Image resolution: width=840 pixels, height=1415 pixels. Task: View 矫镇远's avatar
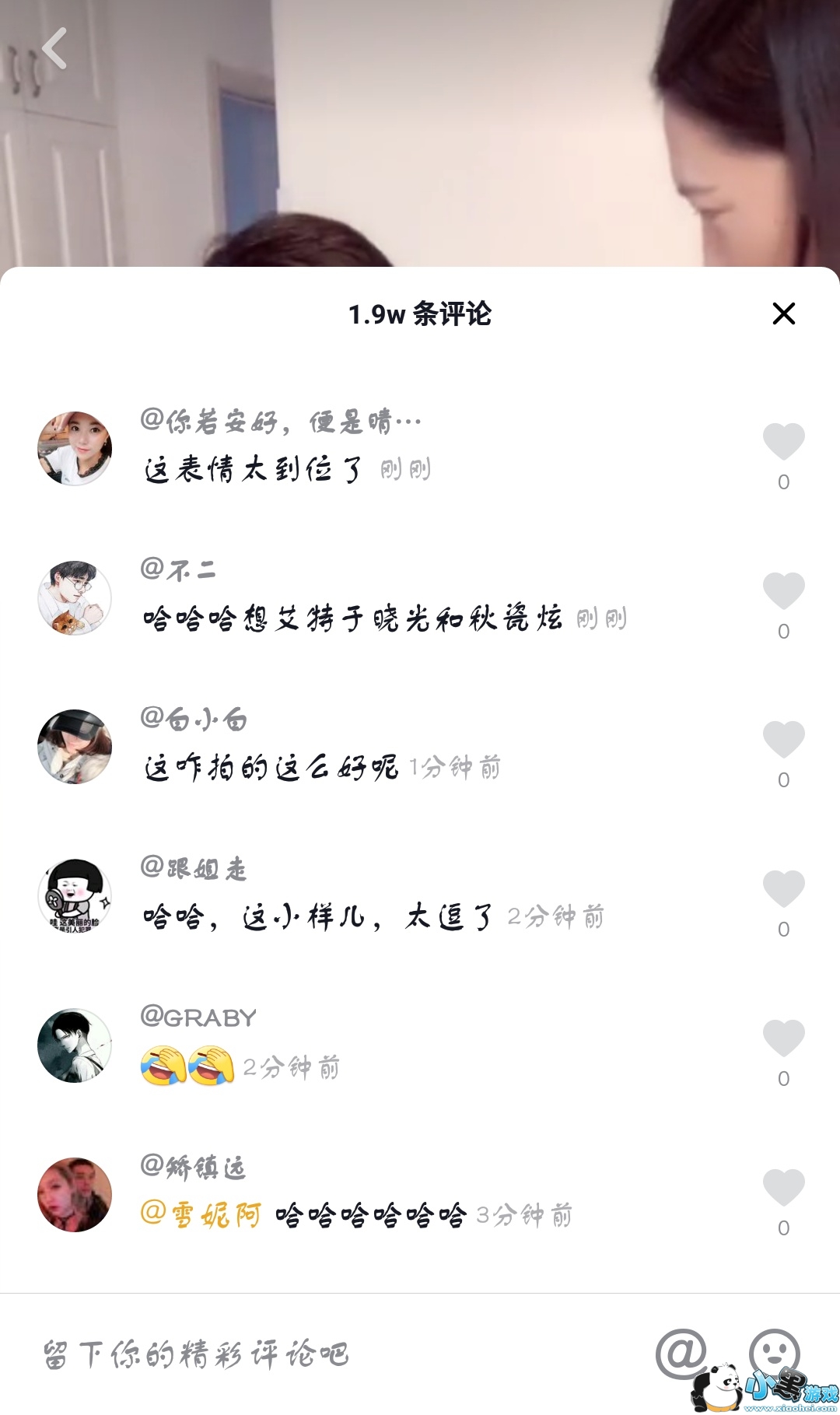(x=75, y=1195)
